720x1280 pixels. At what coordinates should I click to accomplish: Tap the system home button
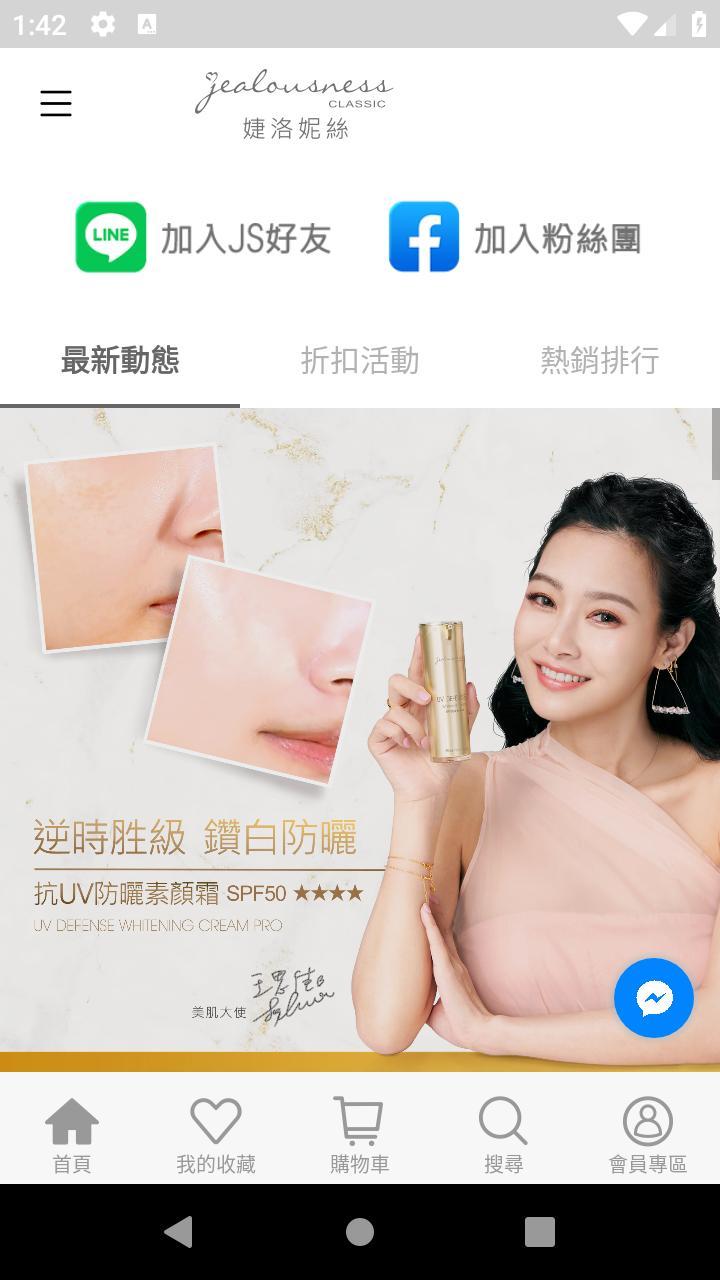360,1232
